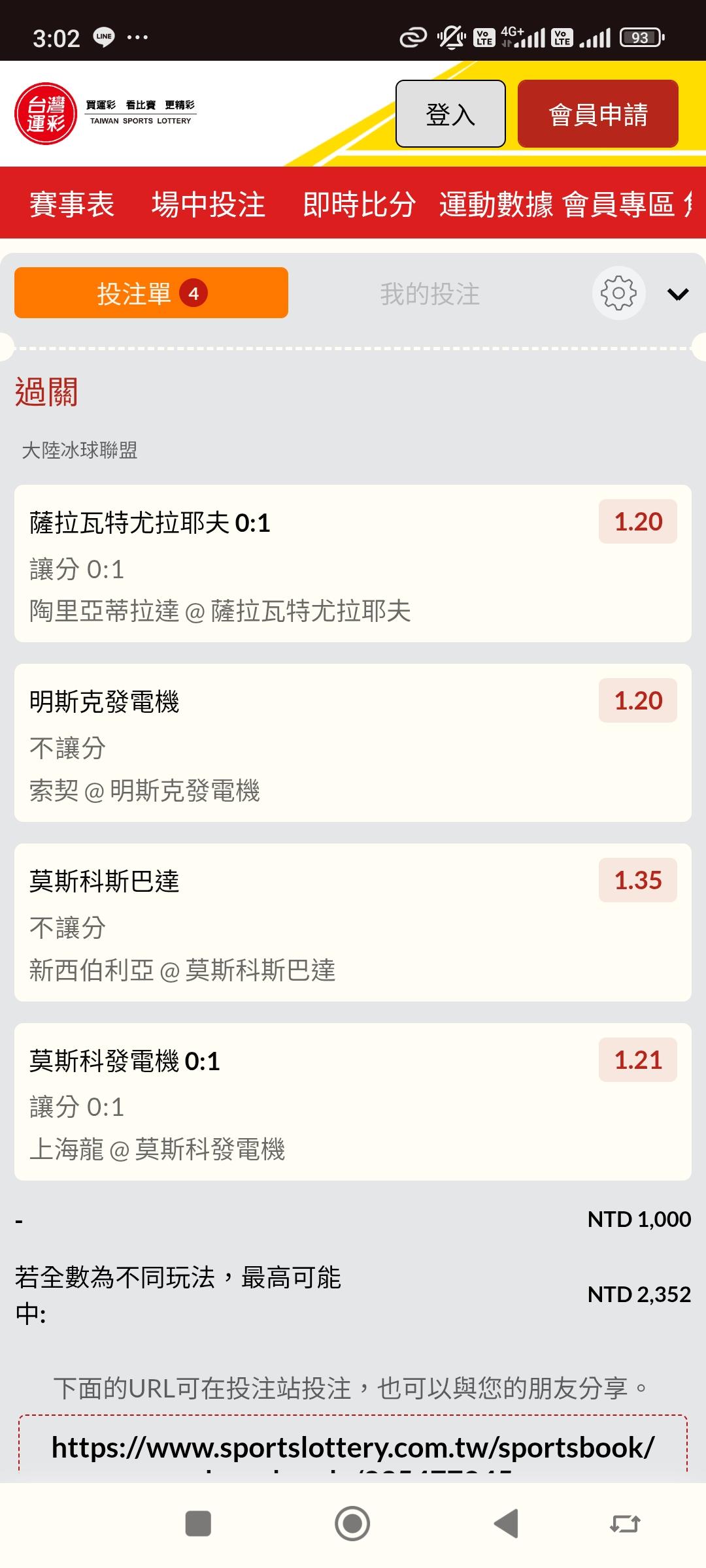
Task: Open 即時比分 live scores
Action: [x=359, y=204]
